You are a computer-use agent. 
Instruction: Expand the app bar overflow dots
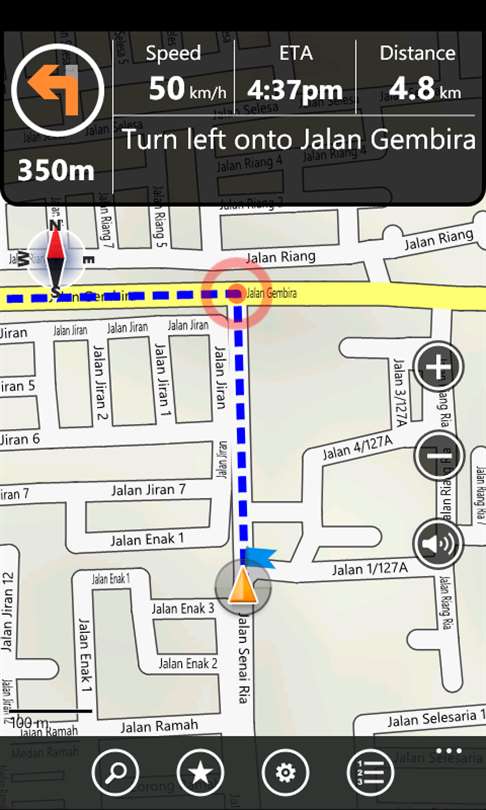448,751
